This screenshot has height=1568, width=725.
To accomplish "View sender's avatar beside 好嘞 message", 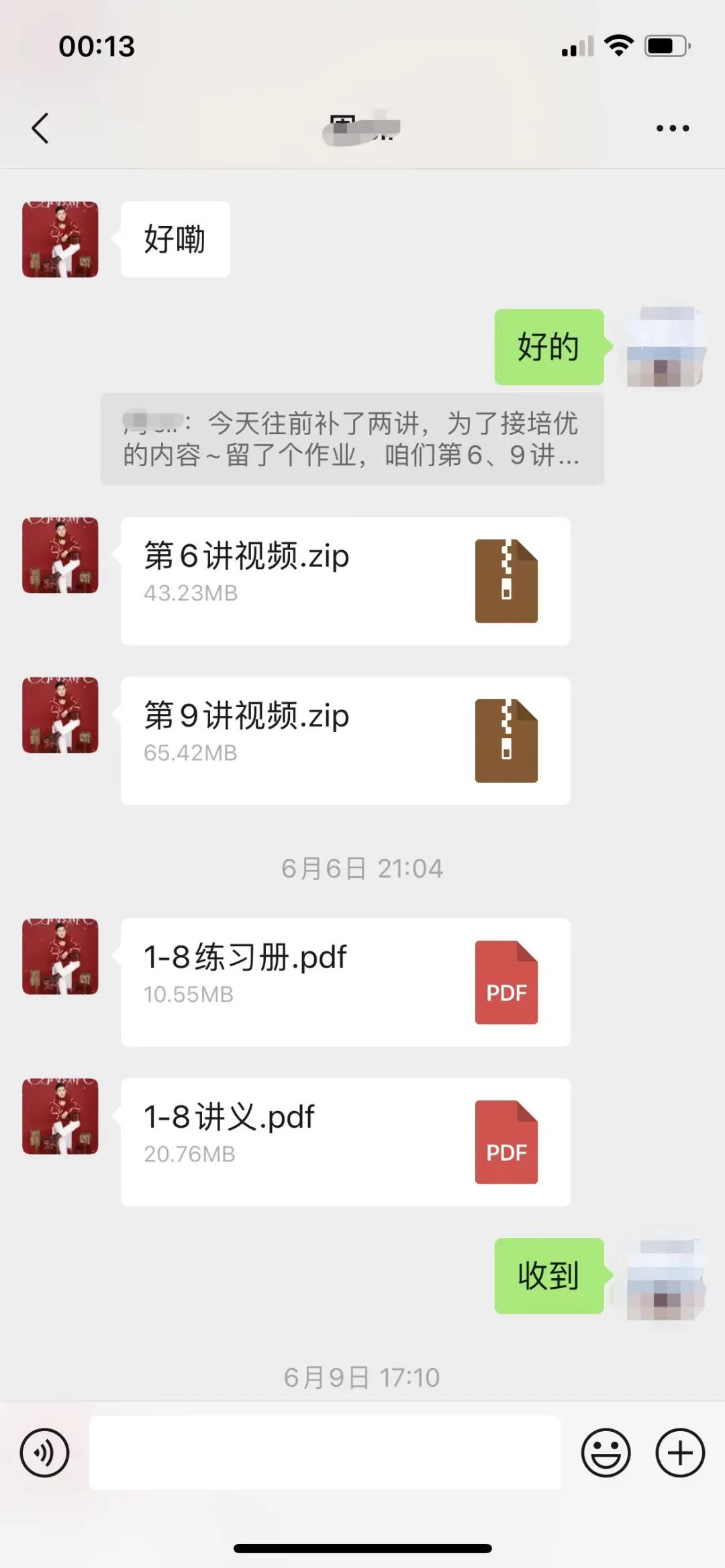I will [60, 240].
